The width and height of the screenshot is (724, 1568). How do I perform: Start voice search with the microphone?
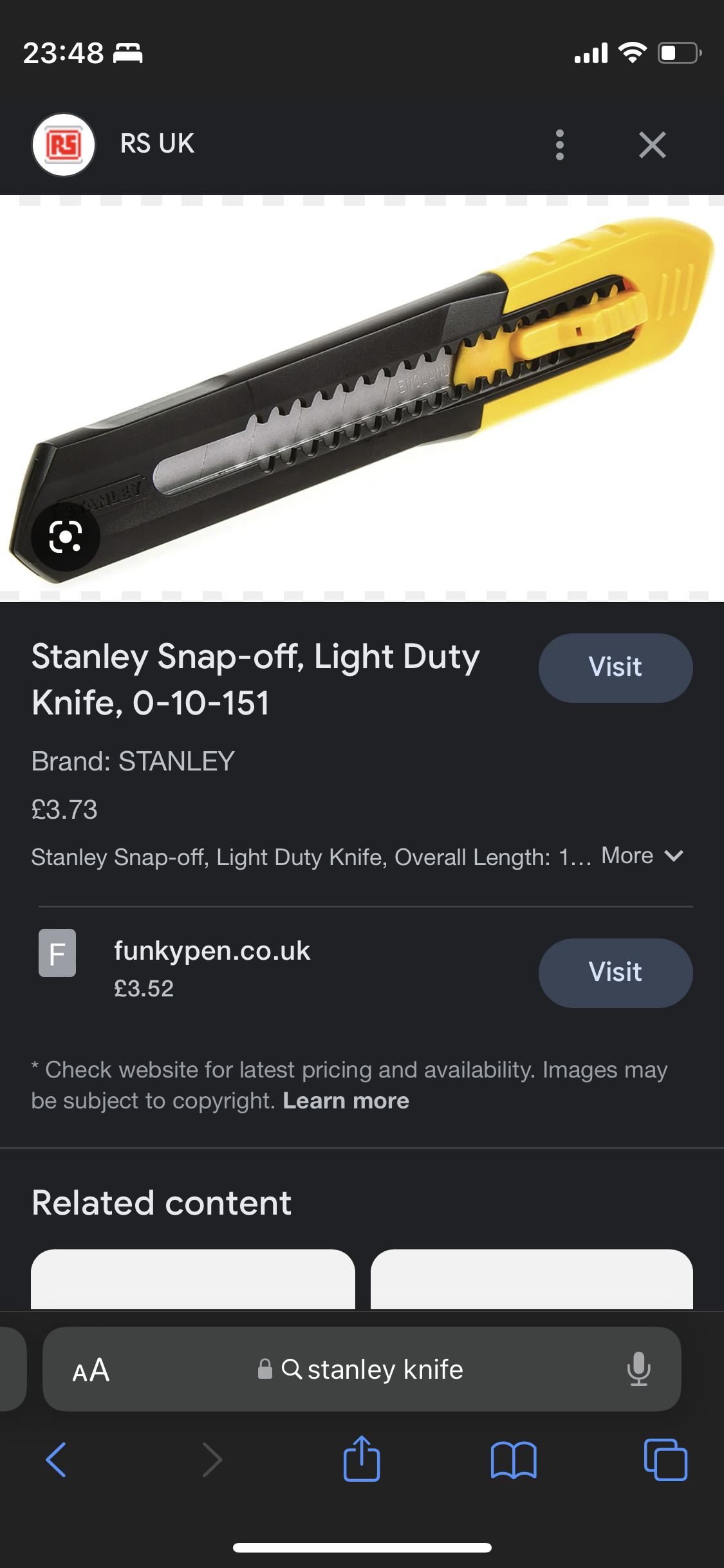639,1369
